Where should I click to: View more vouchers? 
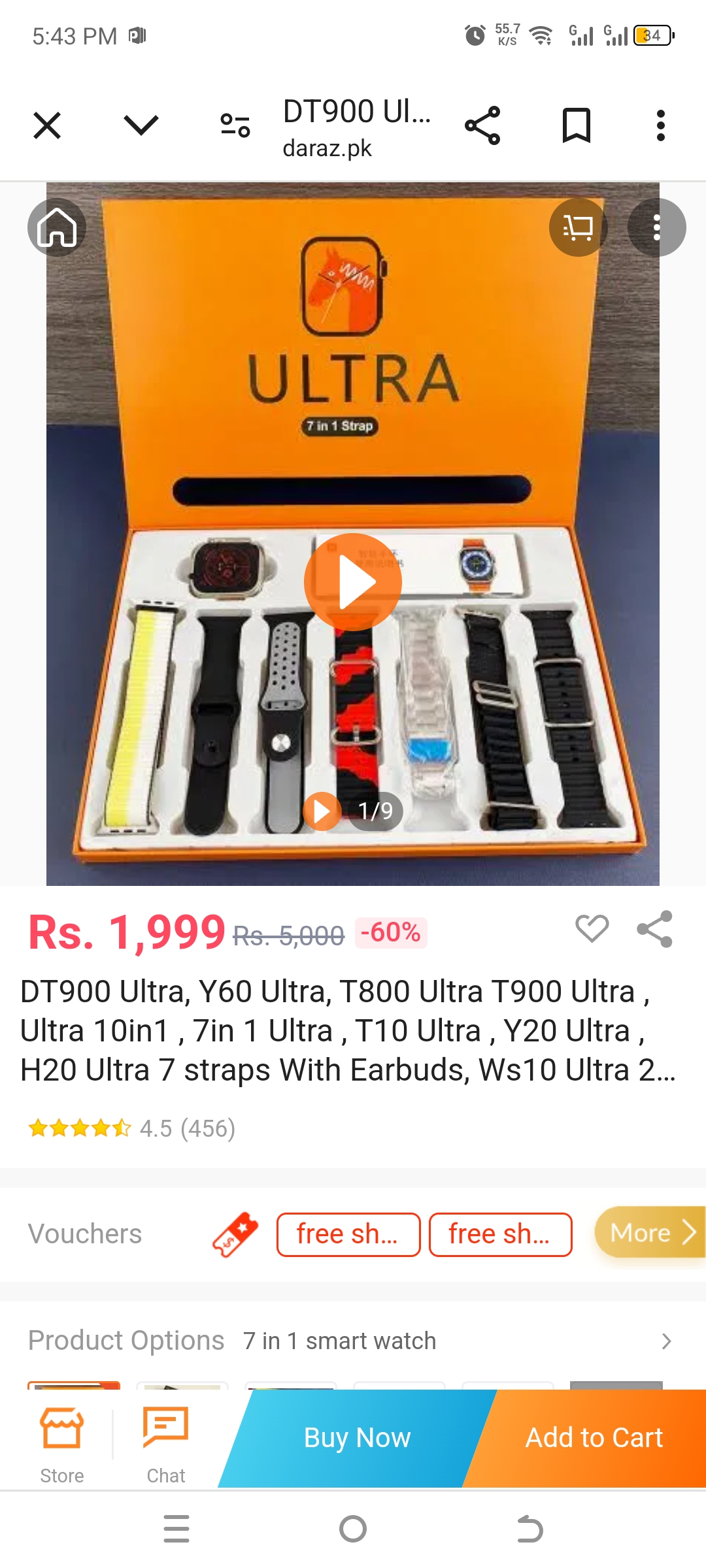pos(650,1233)
